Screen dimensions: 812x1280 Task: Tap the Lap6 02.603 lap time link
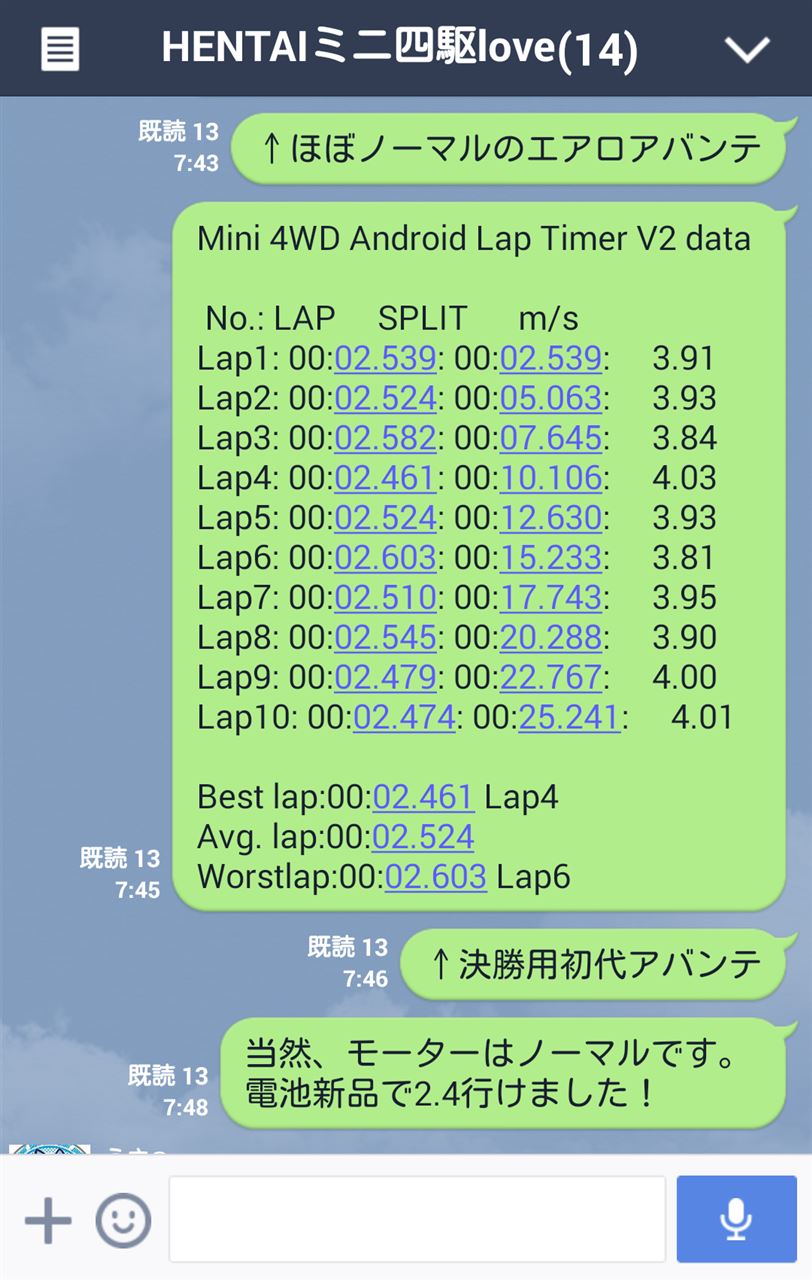(x=385, y=558)
